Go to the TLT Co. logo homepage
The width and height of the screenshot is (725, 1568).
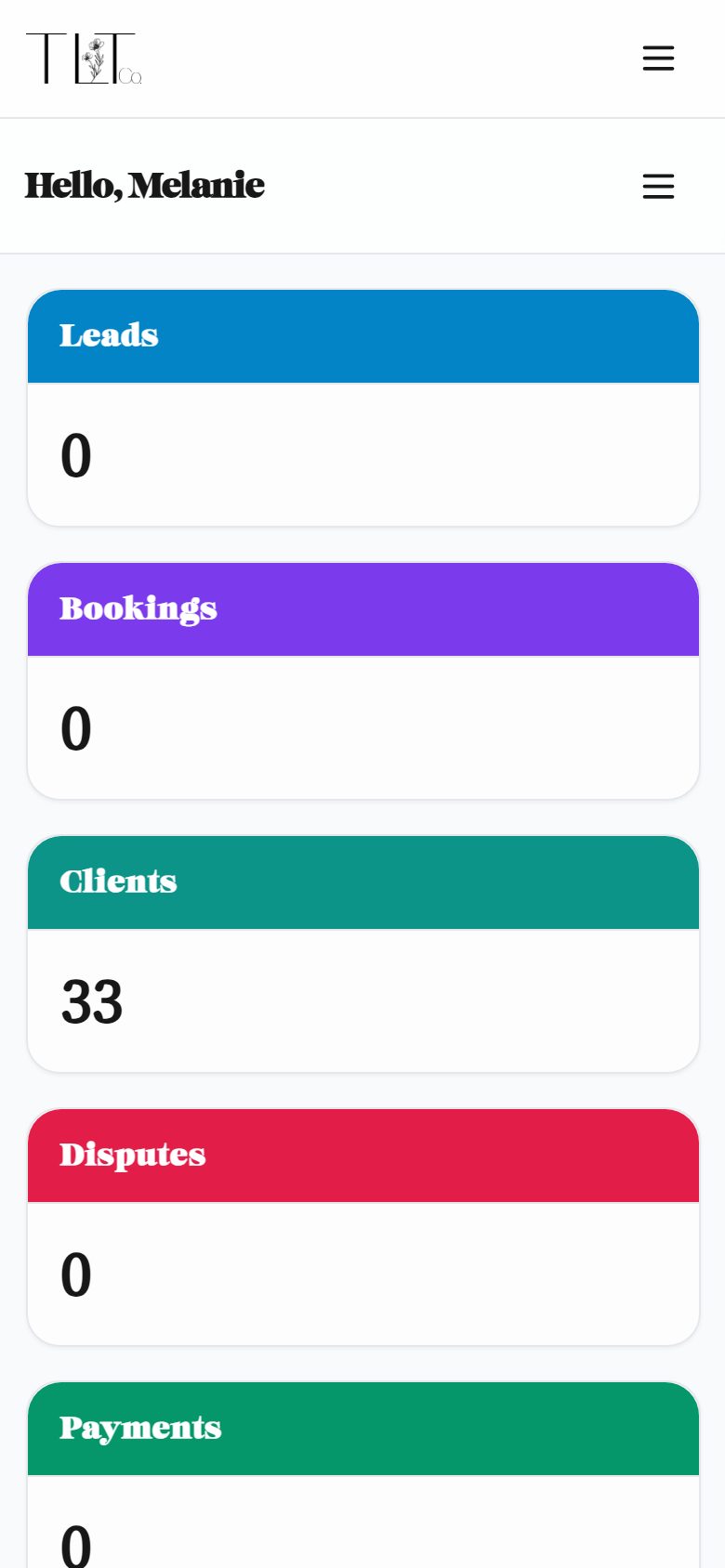pyautogui.click(x=84, y=59)
